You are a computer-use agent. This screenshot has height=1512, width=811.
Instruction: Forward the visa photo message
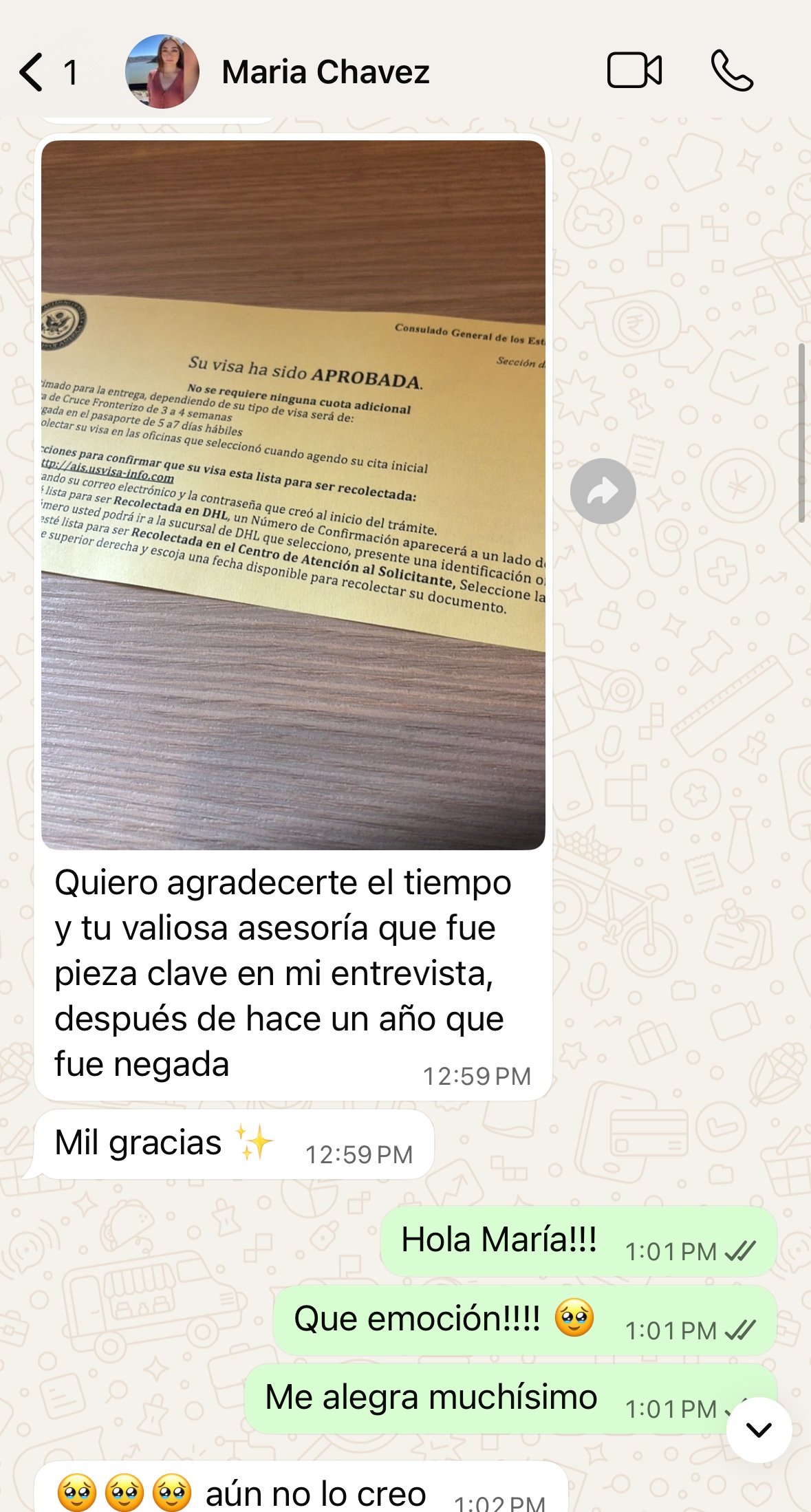[603, 491]
